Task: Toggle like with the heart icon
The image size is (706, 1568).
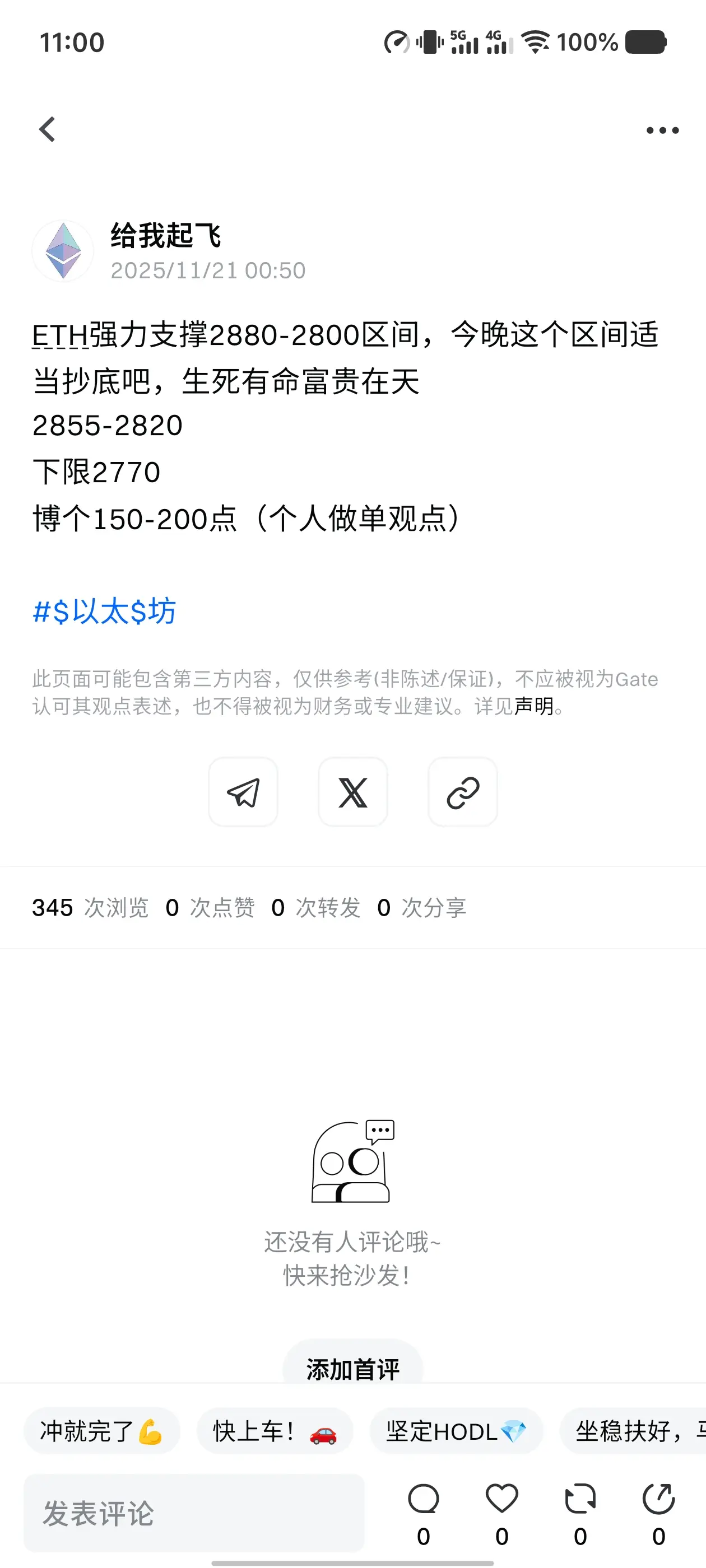Action: 501,1497
